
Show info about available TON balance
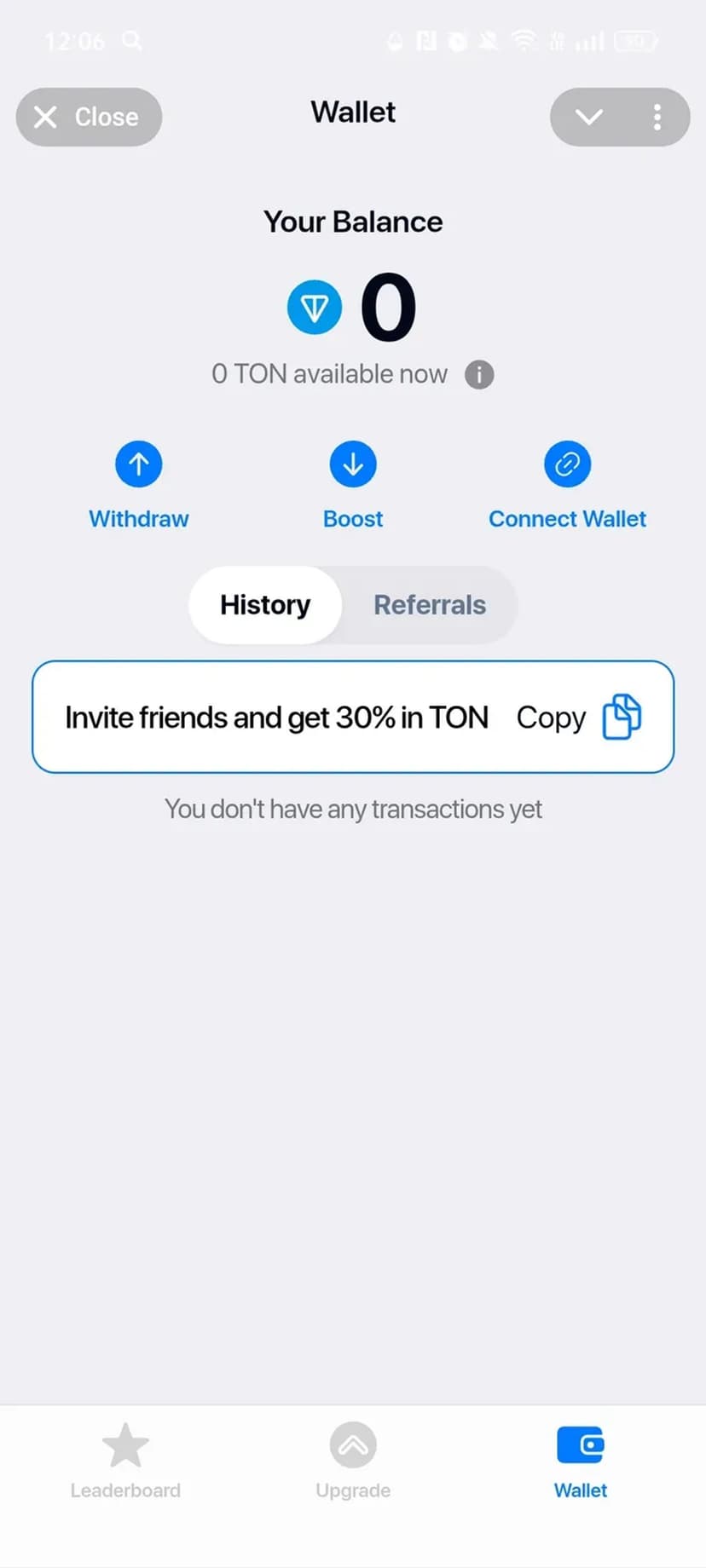[x=479, y=374]
